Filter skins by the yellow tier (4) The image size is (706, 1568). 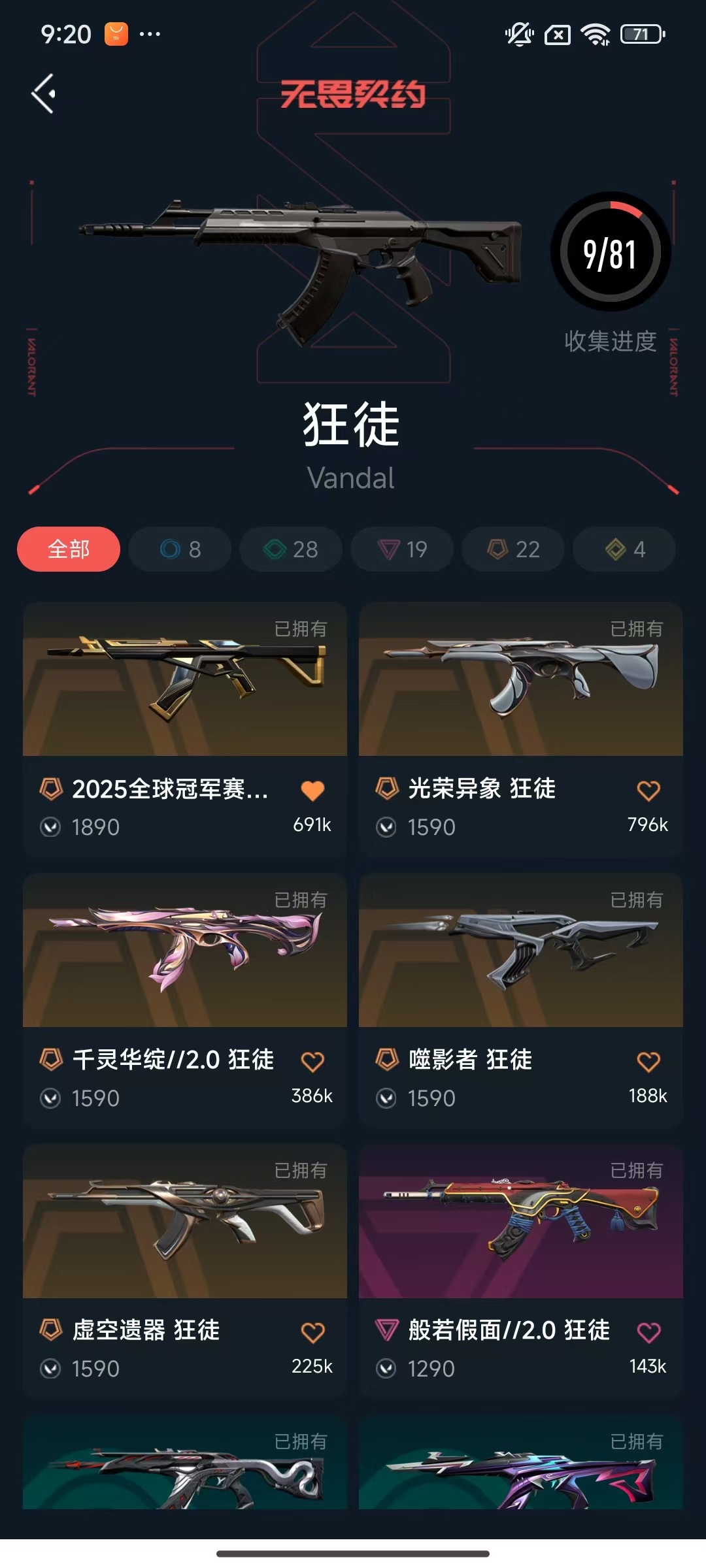tap(624, 549)
